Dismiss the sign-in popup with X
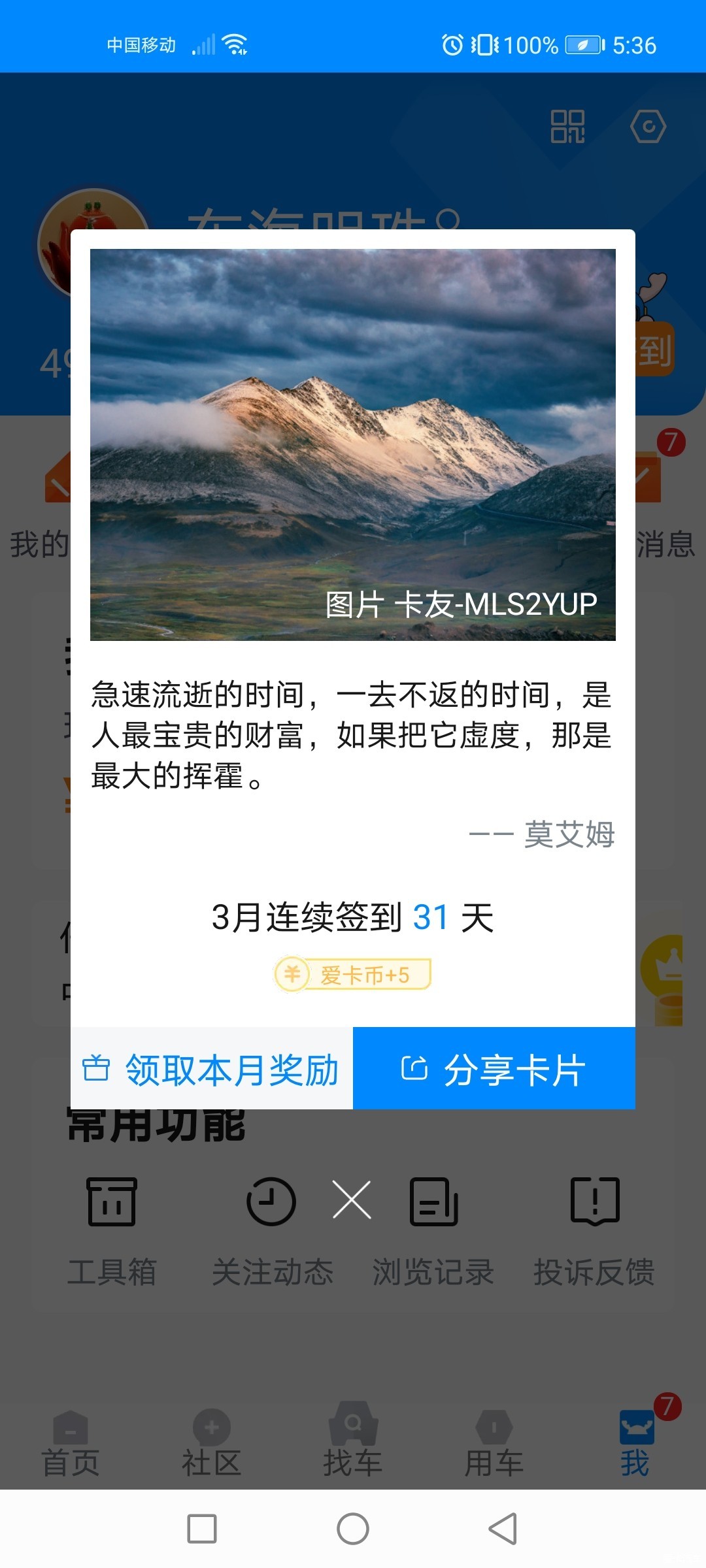 pyautogui.click(x=352, y=1200)
